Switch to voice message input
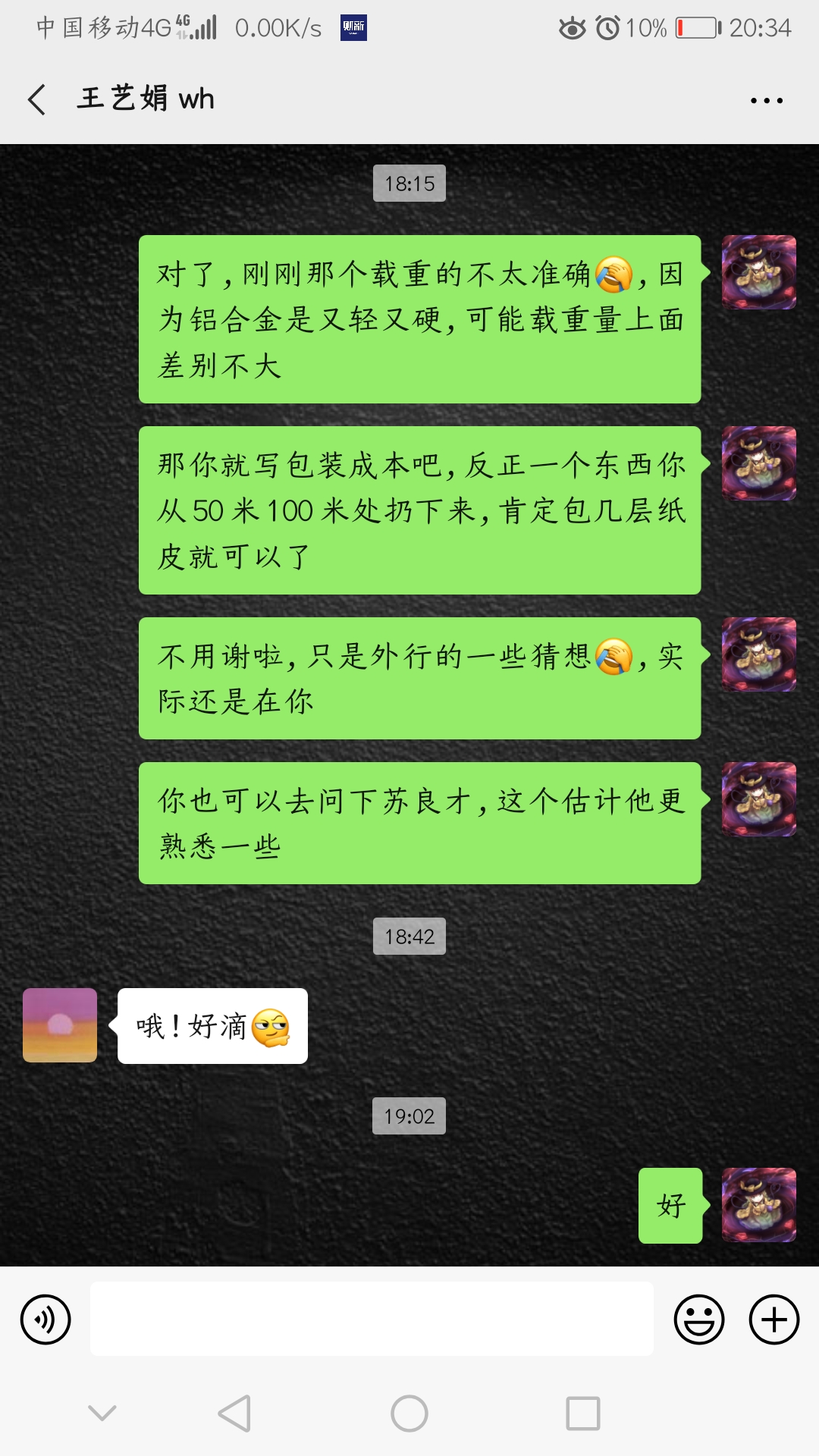Viewport: 819px width, 1456px height. tap(45, 1319)
